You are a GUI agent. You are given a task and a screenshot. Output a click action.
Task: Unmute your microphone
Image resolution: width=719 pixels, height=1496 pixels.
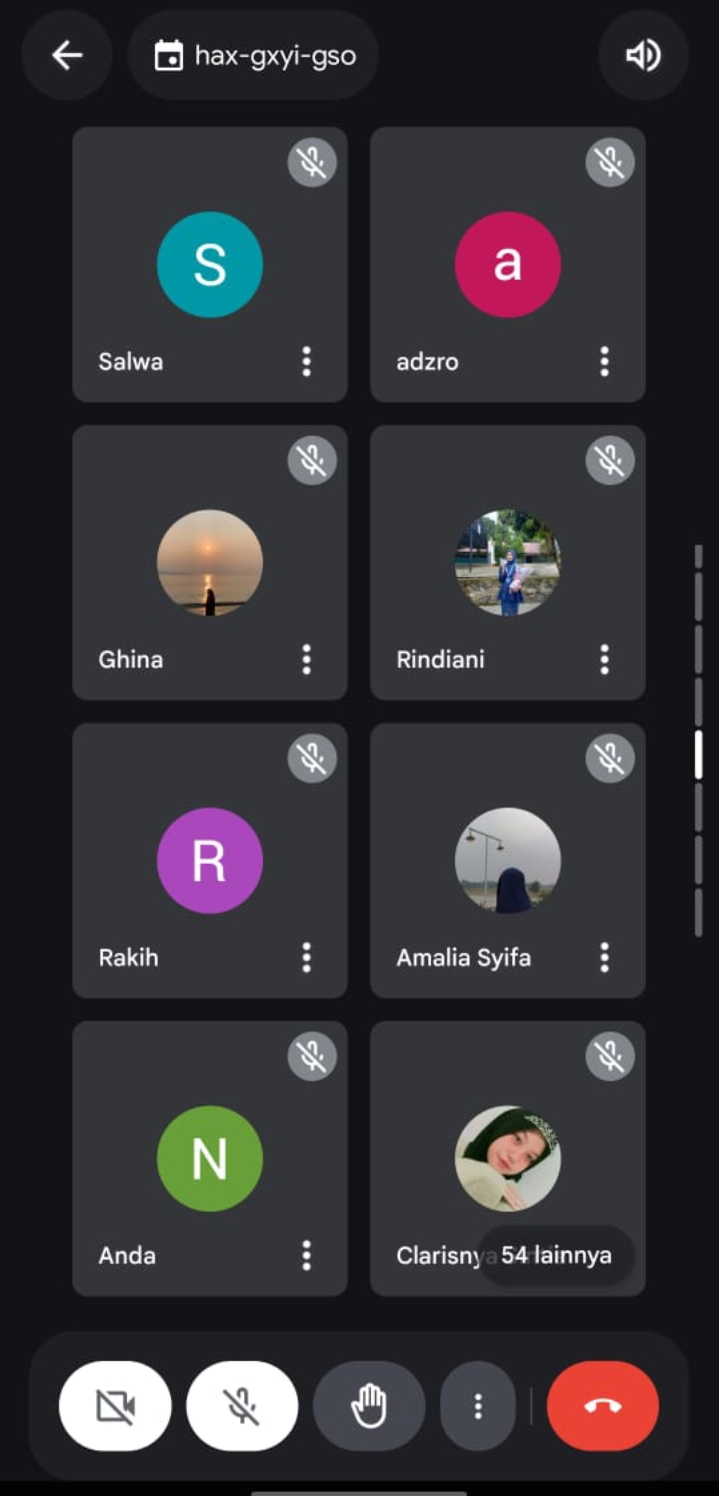point(242,1407)
